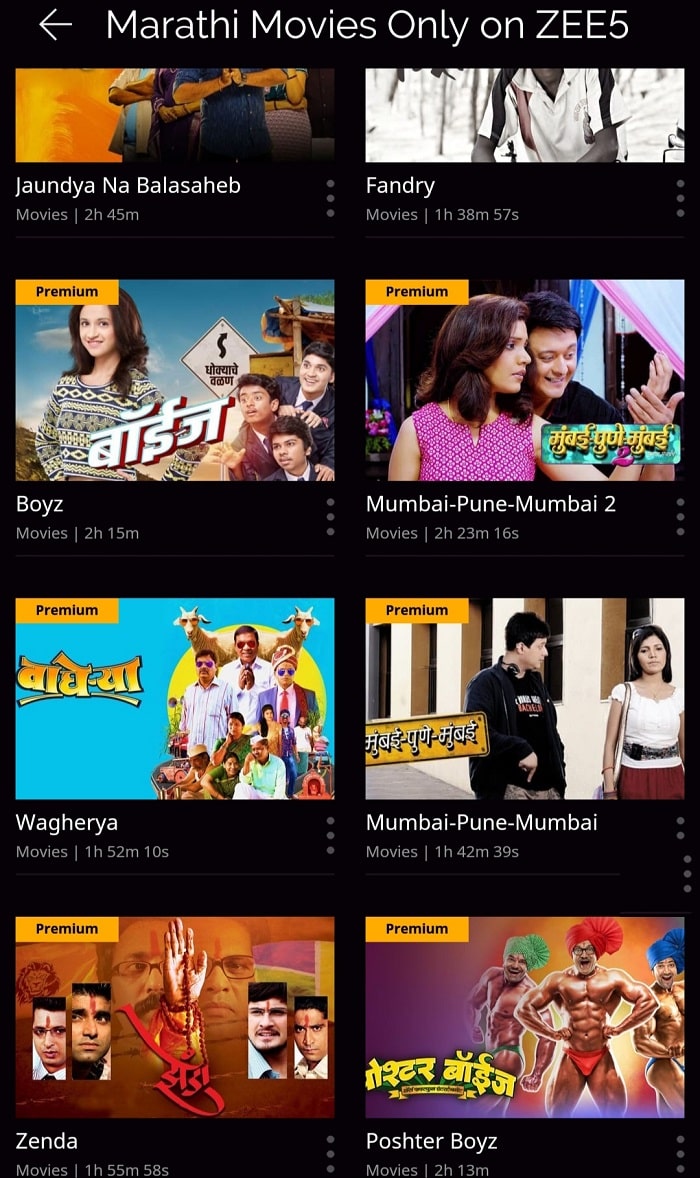Open the three-dot menu for Jaundya Na Balasaheb

[x=331, y=198]
